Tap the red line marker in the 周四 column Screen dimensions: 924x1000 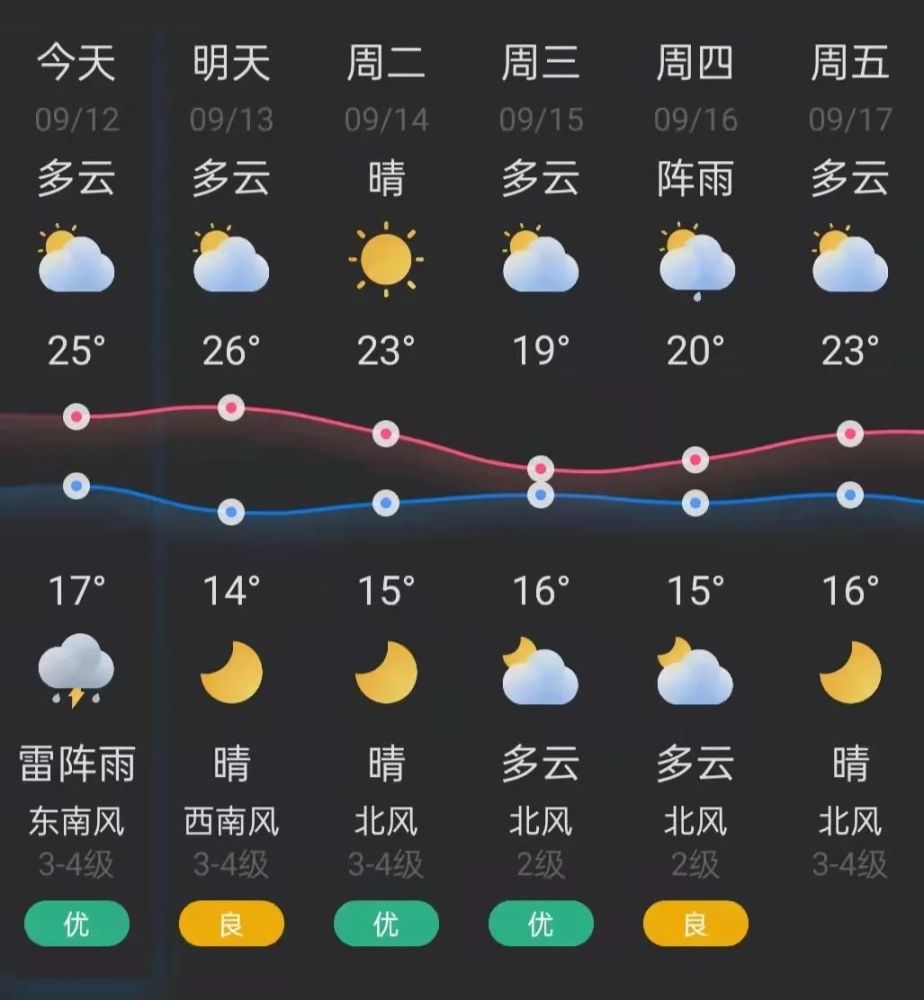click(693, 459)
